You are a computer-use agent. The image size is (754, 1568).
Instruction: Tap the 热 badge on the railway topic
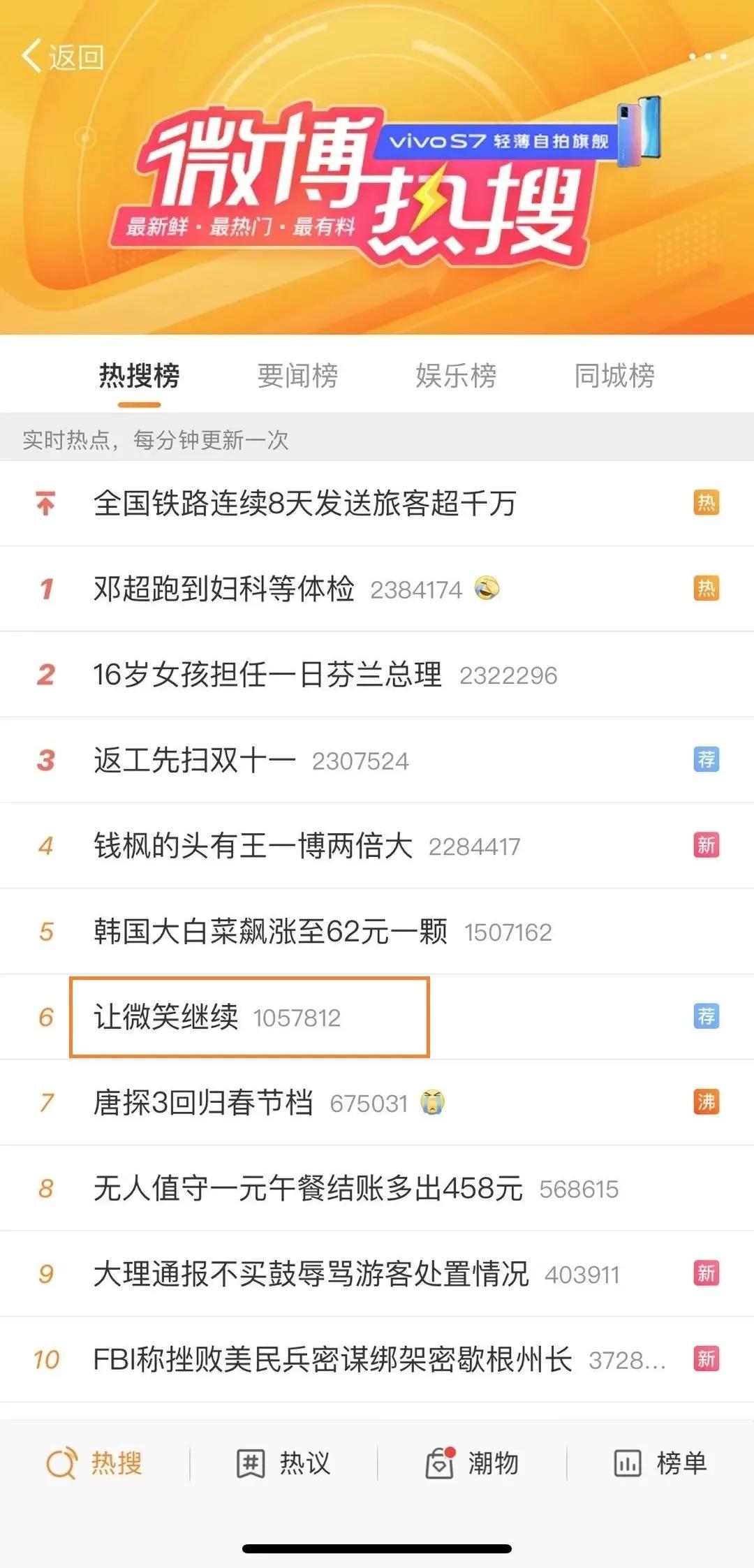click(x=707, y=504)
